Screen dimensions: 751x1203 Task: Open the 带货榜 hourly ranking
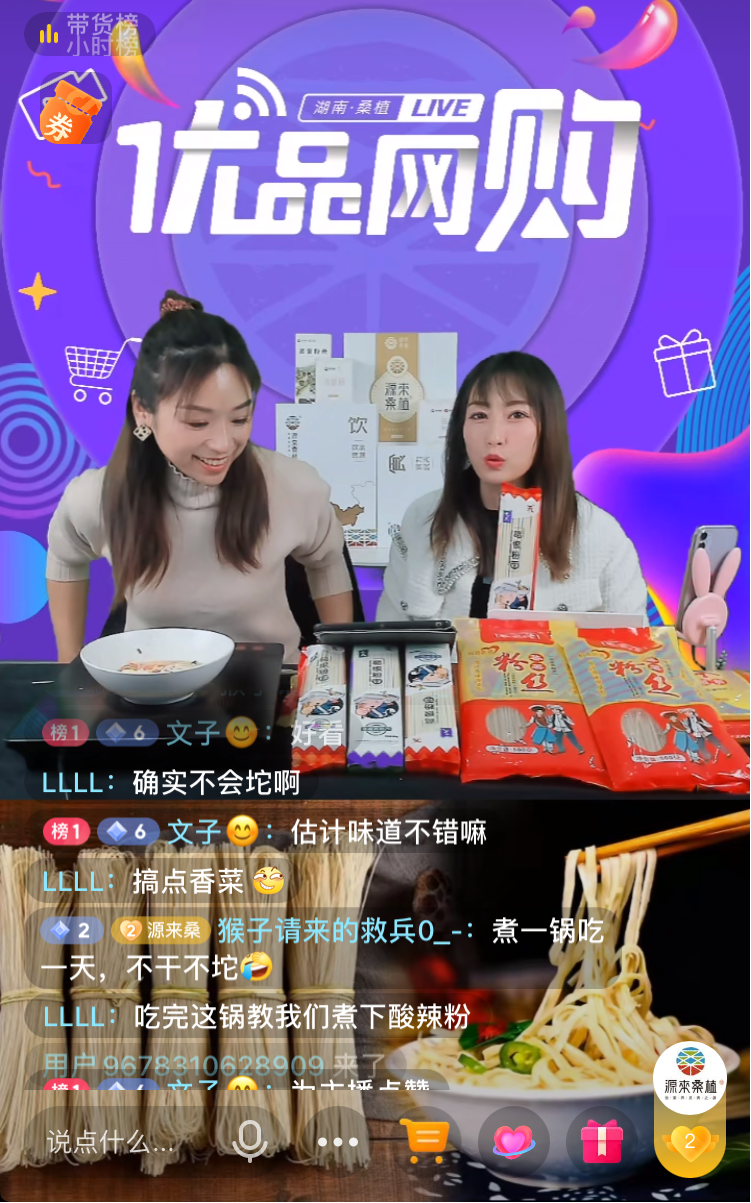90,34
